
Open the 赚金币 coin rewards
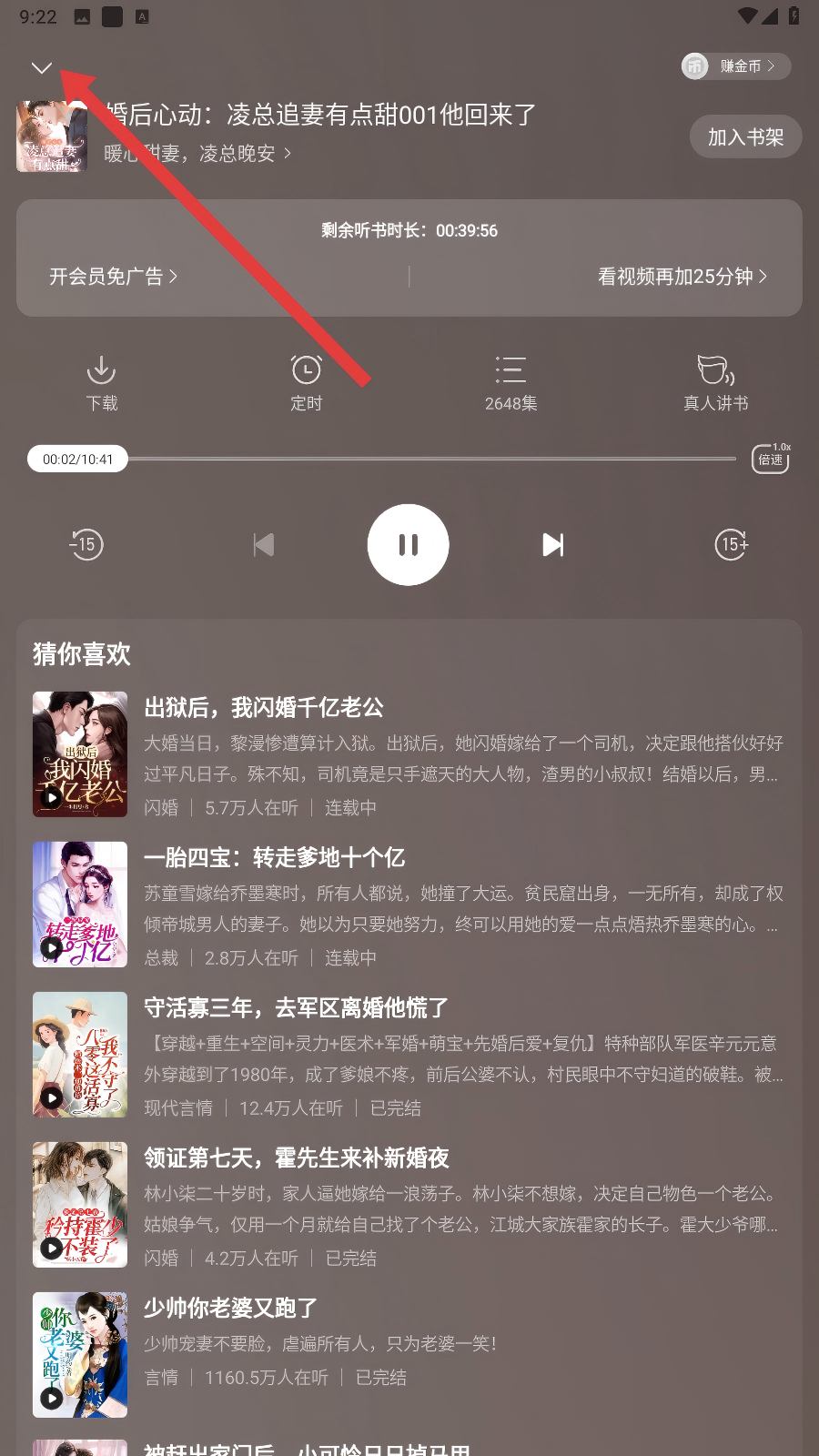click(x=736, y=66)
